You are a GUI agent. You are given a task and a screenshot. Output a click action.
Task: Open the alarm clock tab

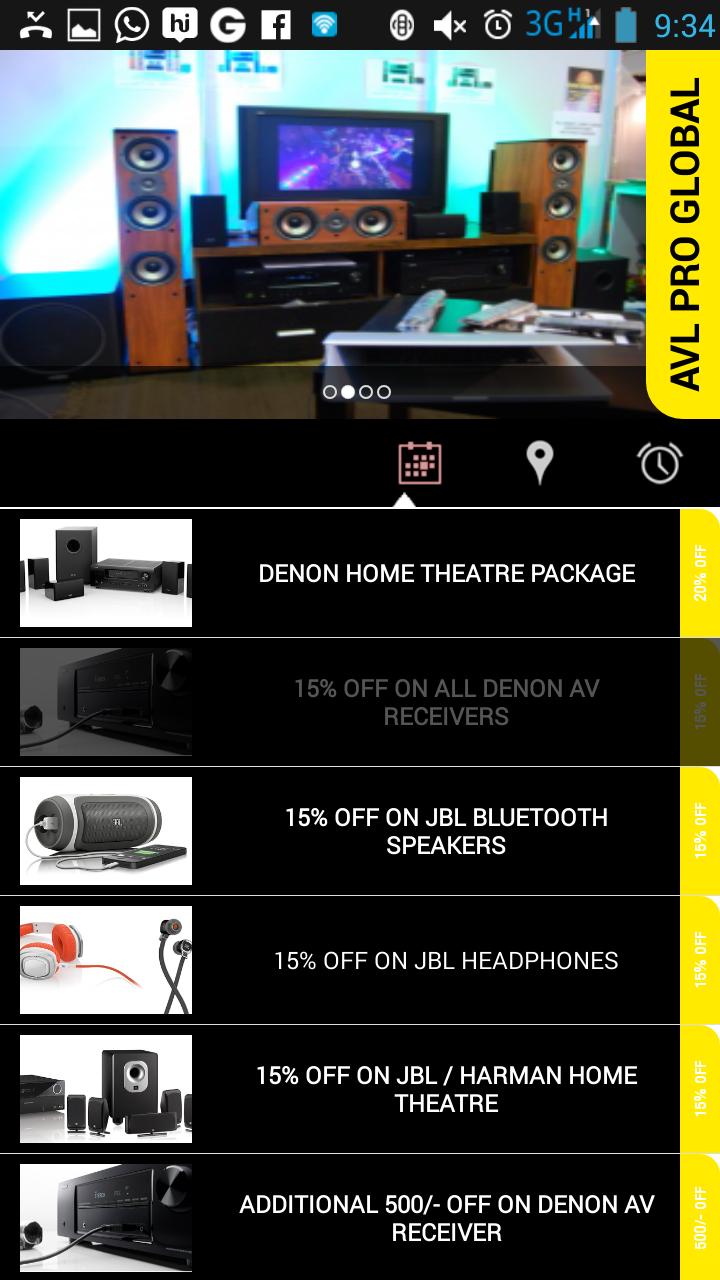coord(659,464)
